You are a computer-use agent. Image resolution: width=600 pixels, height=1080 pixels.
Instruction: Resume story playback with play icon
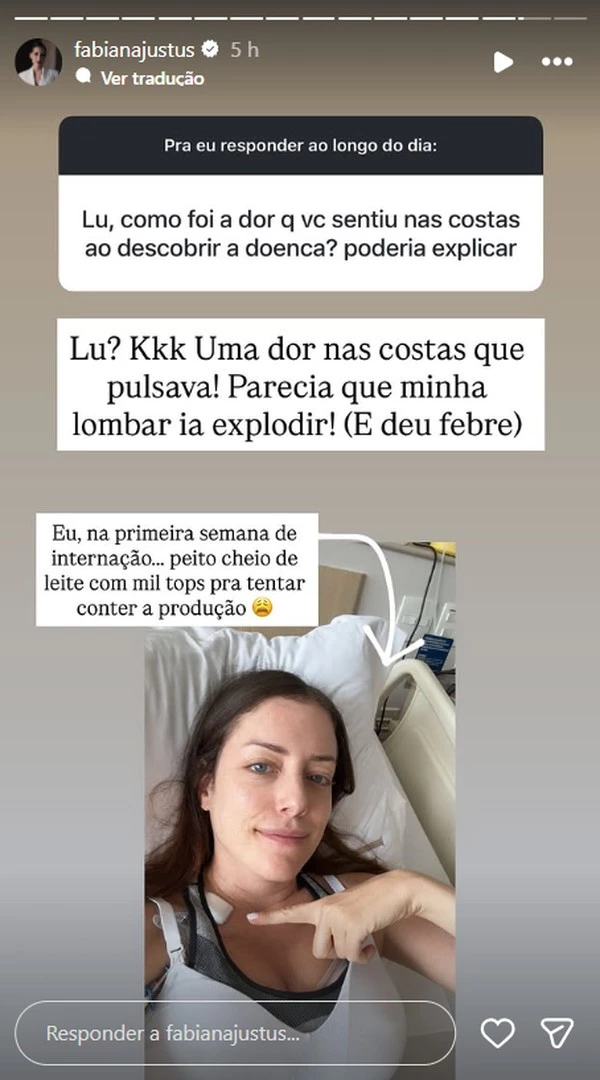(x=503, y=62)
